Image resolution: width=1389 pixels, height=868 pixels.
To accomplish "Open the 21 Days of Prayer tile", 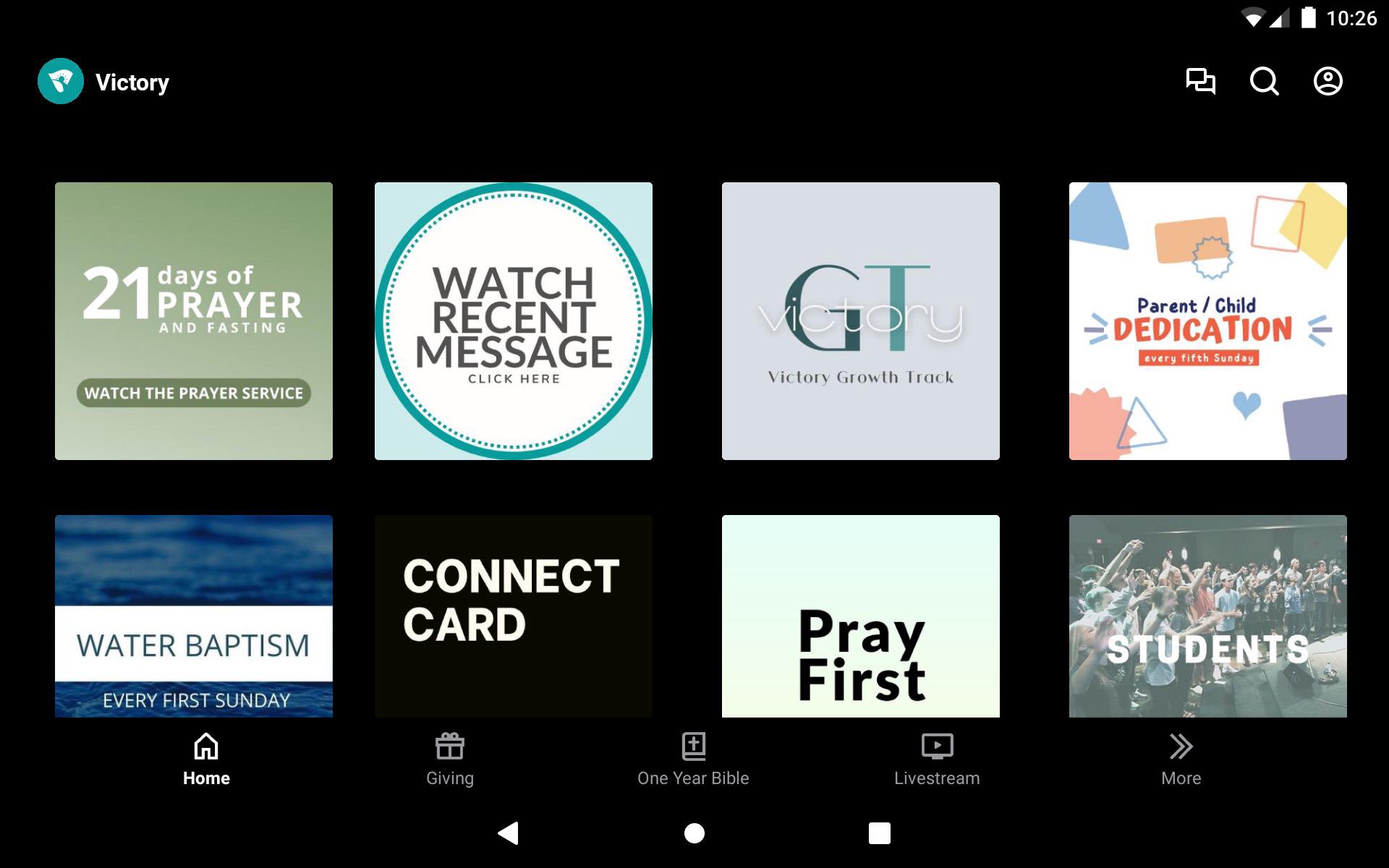I will [x=194, y=320].
